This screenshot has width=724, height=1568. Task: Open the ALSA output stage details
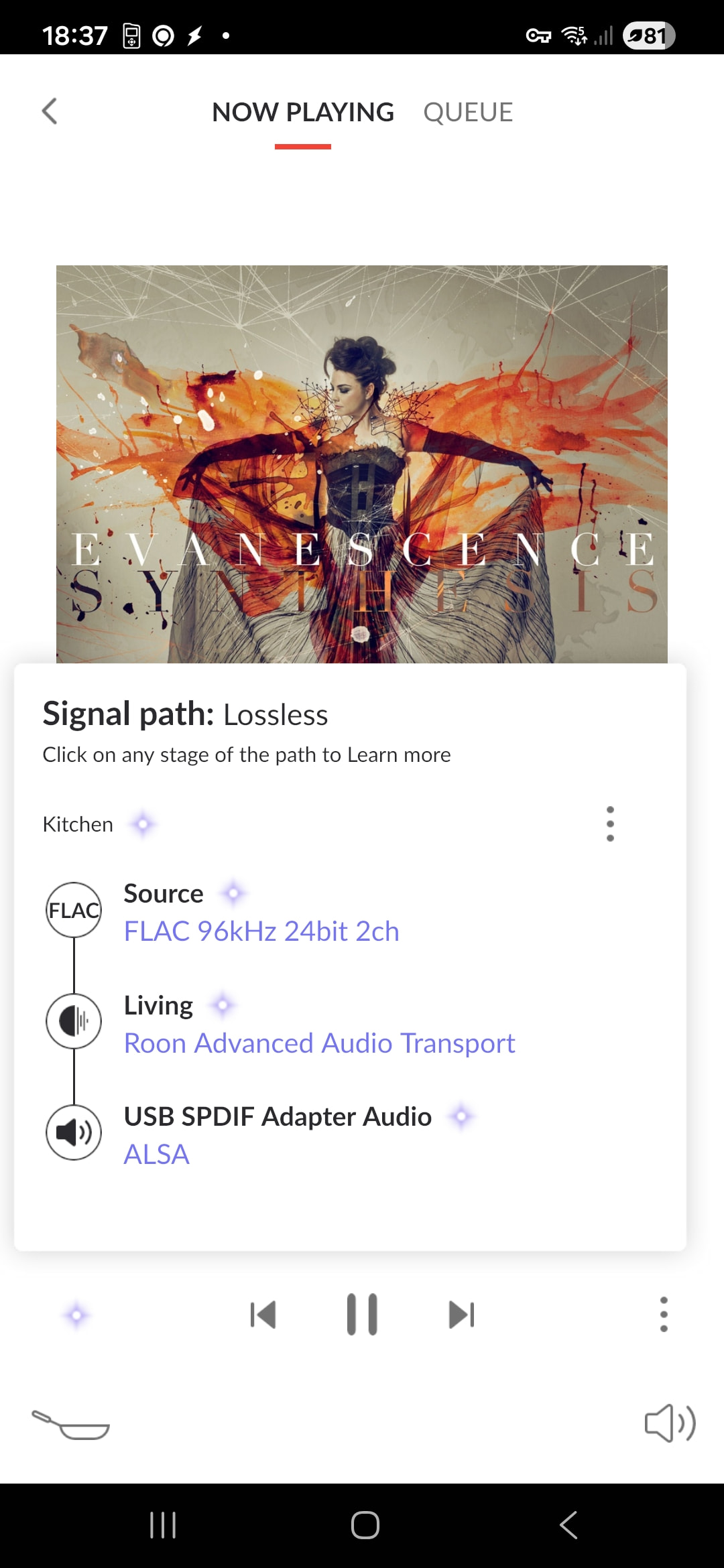(157, 1155)
